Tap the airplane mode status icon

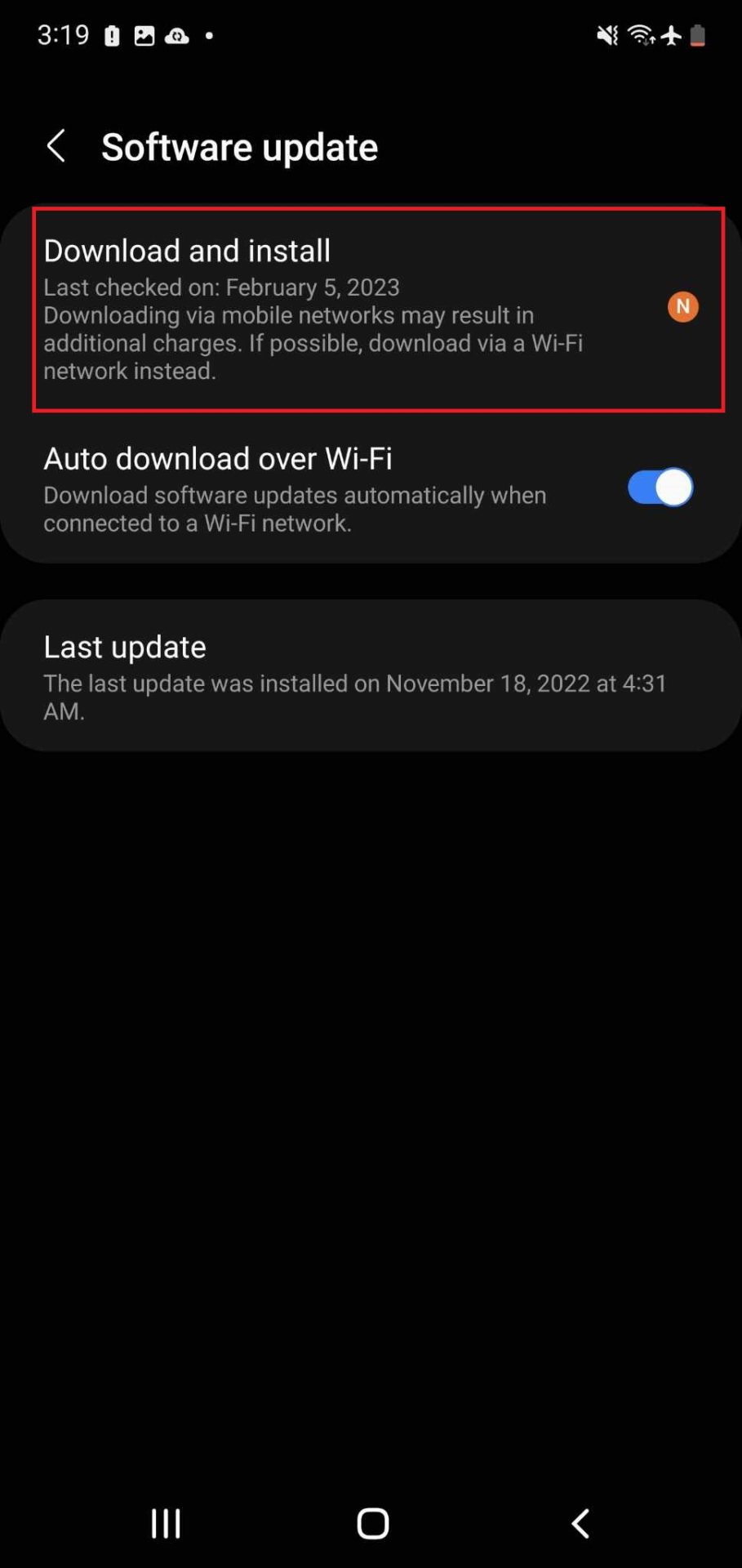(x=671, y=35)
